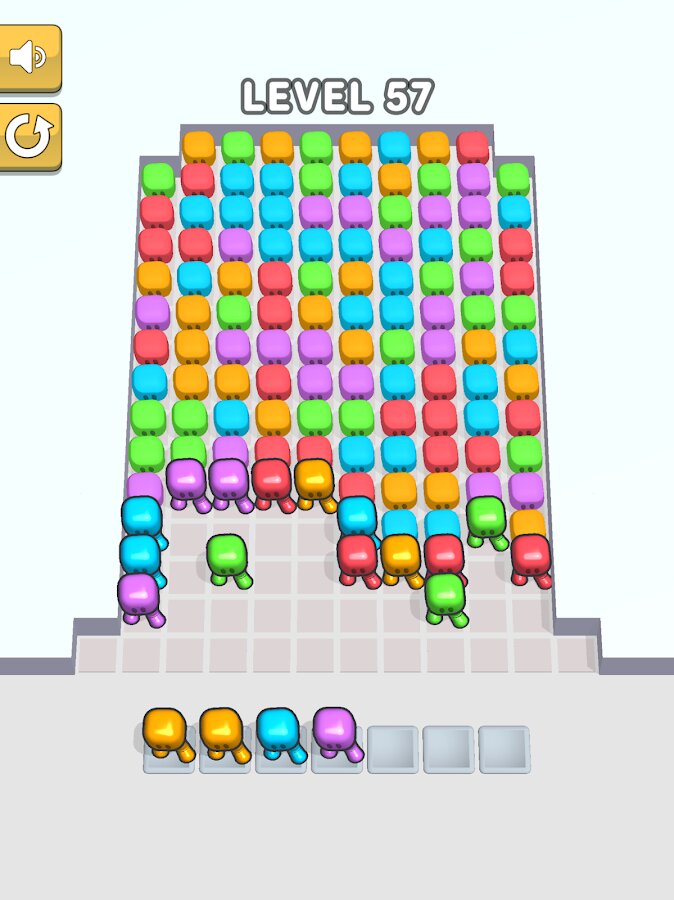Choose the lowest green character on the right
674x900 pixels.
tap(445, 594)
